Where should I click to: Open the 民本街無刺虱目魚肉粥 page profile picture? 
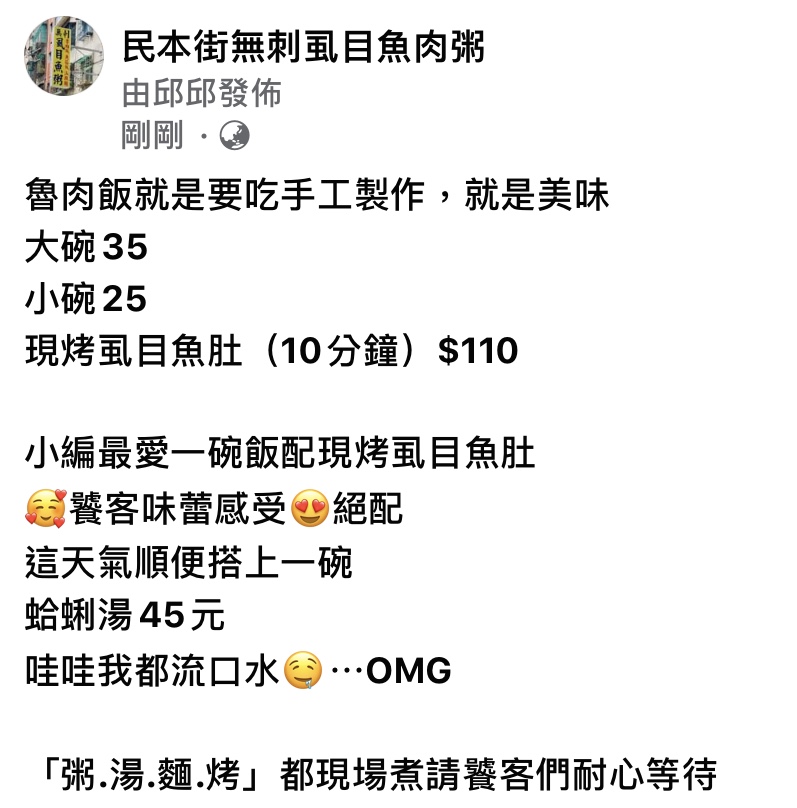pyautogui.click(x=61, y=57)
